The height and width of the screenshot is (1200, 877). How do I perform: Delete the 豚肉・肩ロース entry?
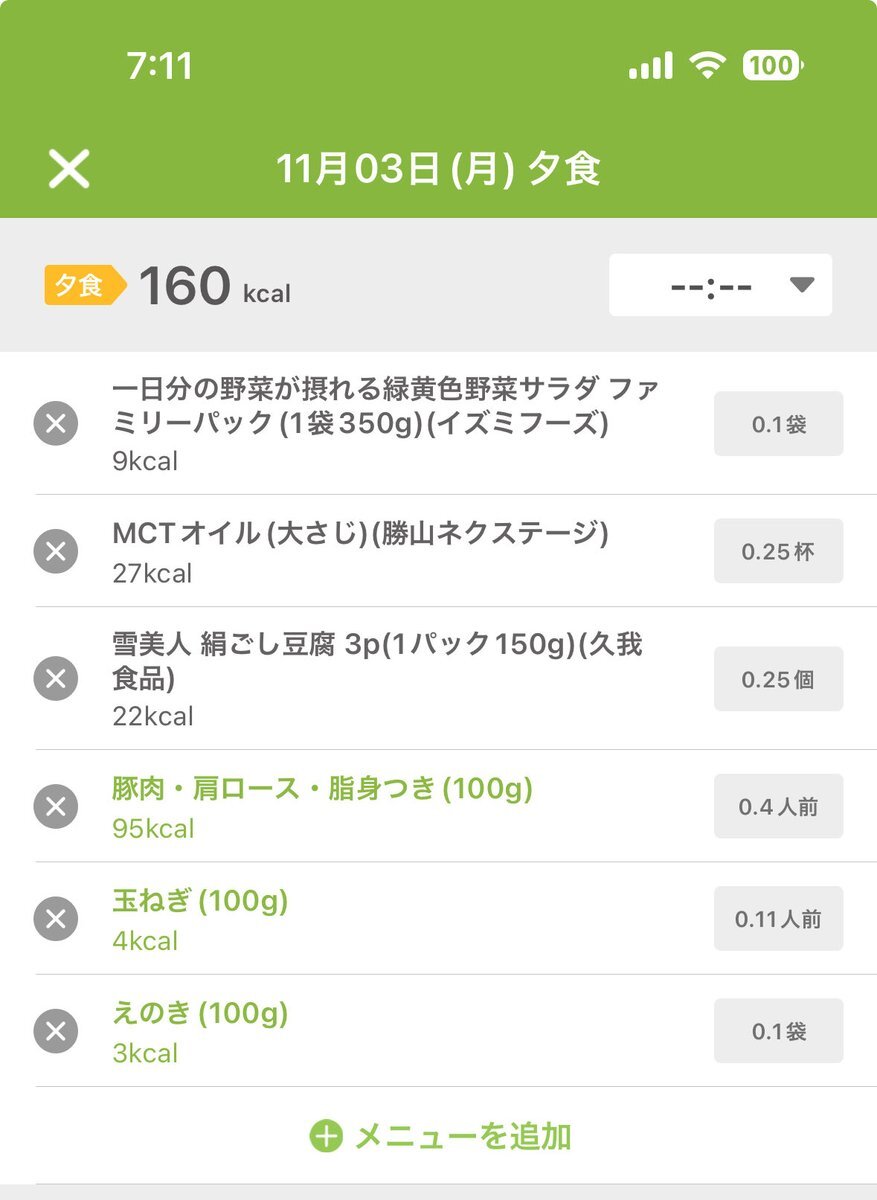[56, 806]
